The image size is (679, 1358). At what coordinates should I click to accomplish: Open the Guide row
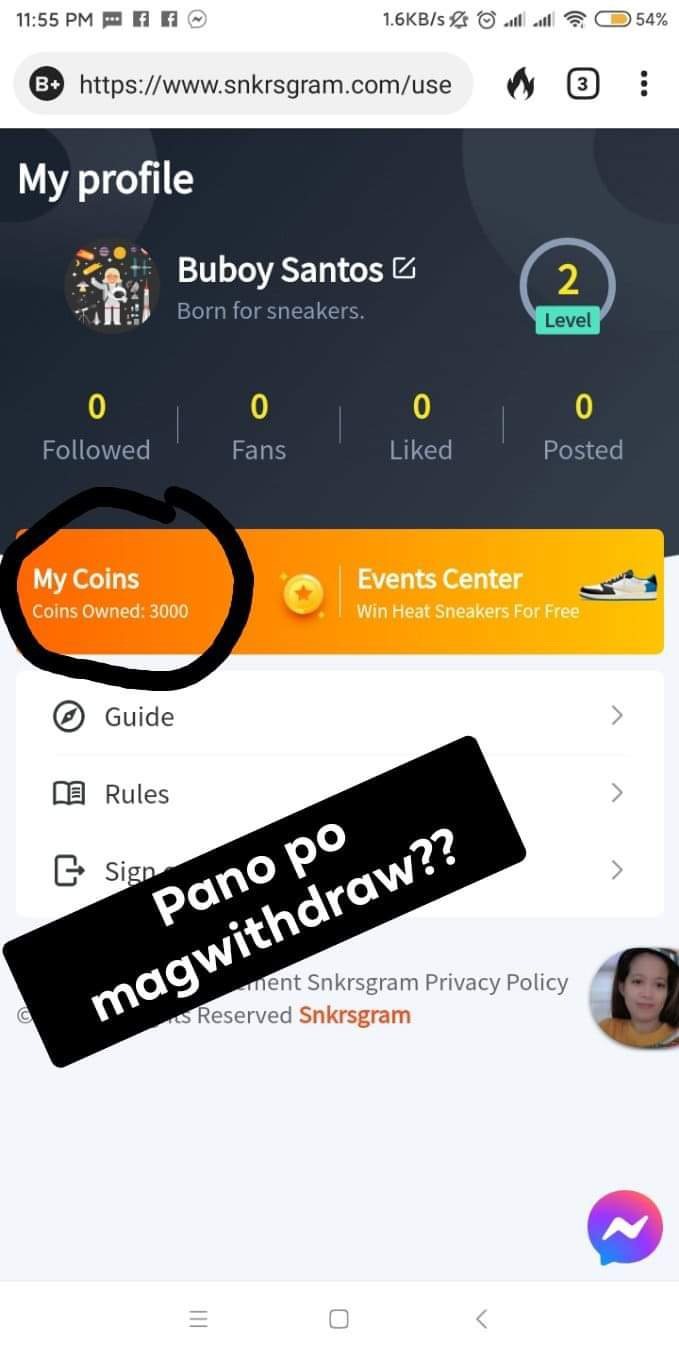pos(339,716)
